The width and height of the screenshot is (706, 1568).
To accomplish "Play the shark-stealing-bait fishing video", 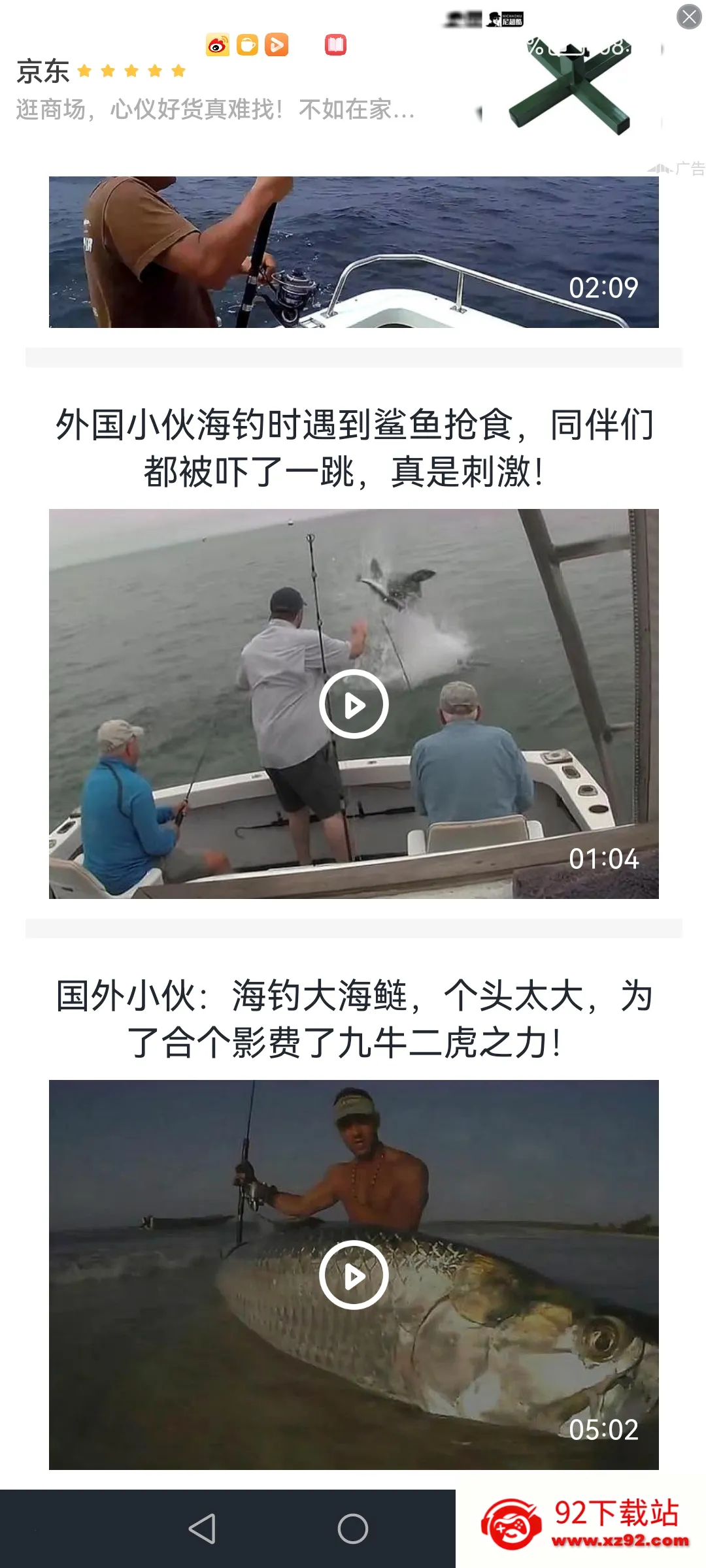I will (x=354, y=704).
